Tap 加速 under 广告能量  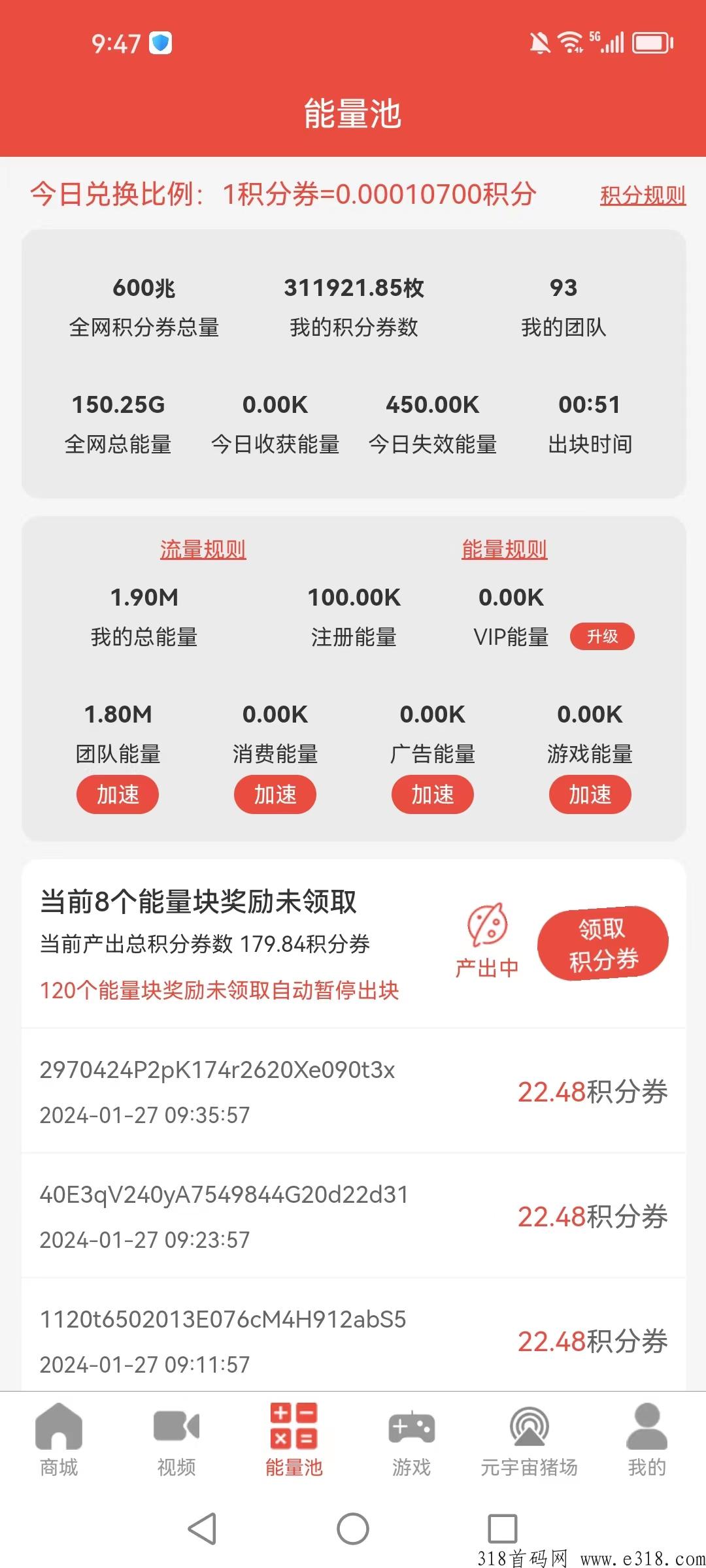[x=433, y=794]
